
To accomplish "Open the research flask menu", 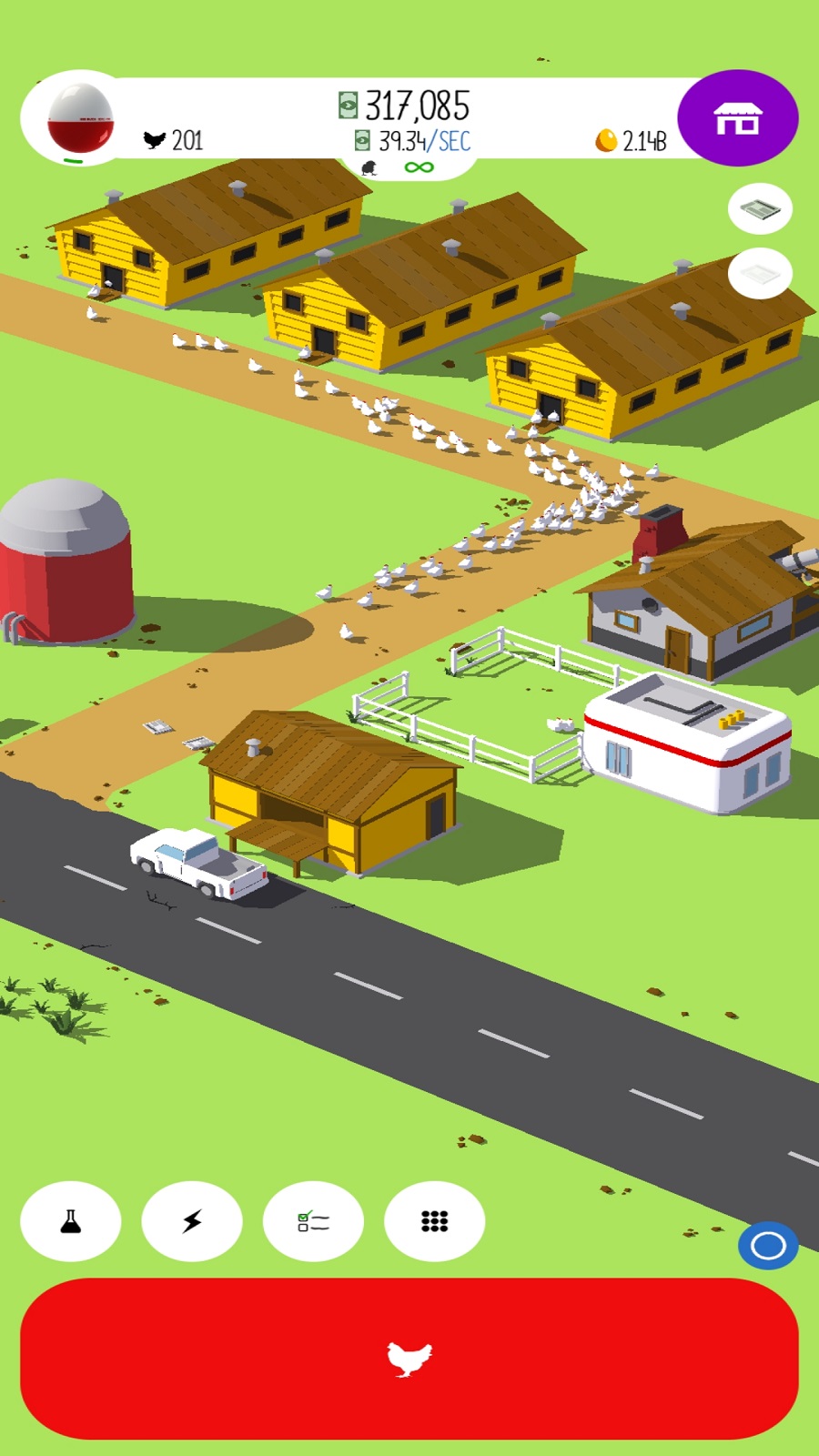I will click(71, 1221).
